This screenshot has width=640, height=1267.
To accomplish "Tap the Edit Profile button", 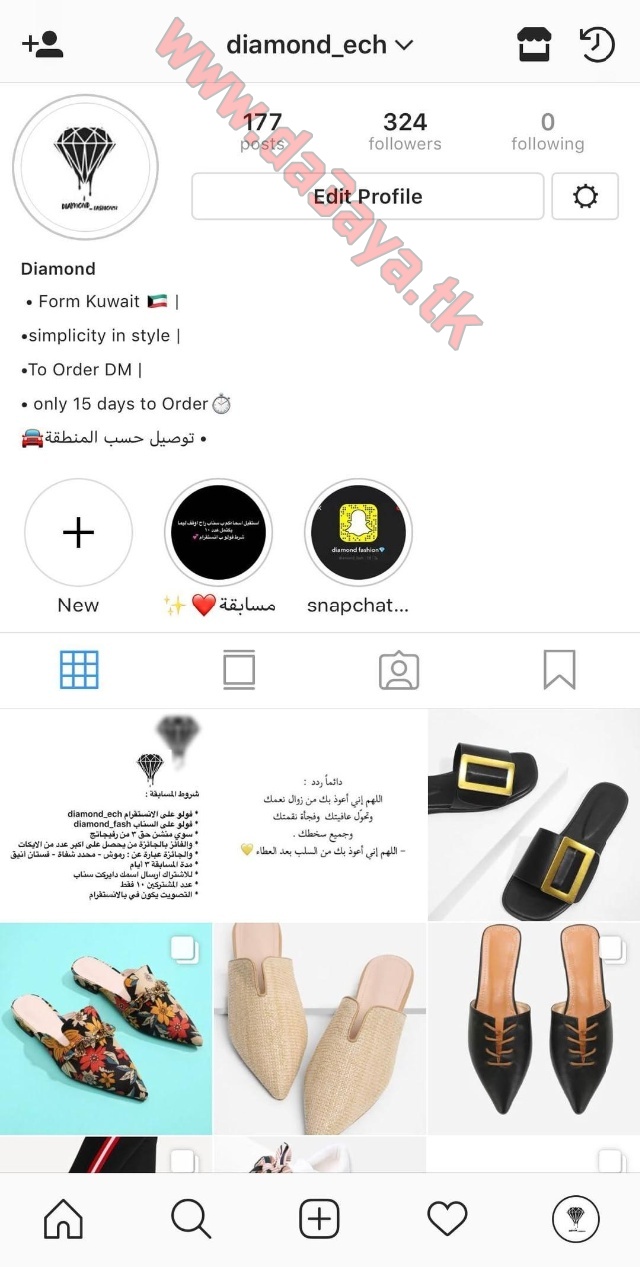I will point(368,196).
